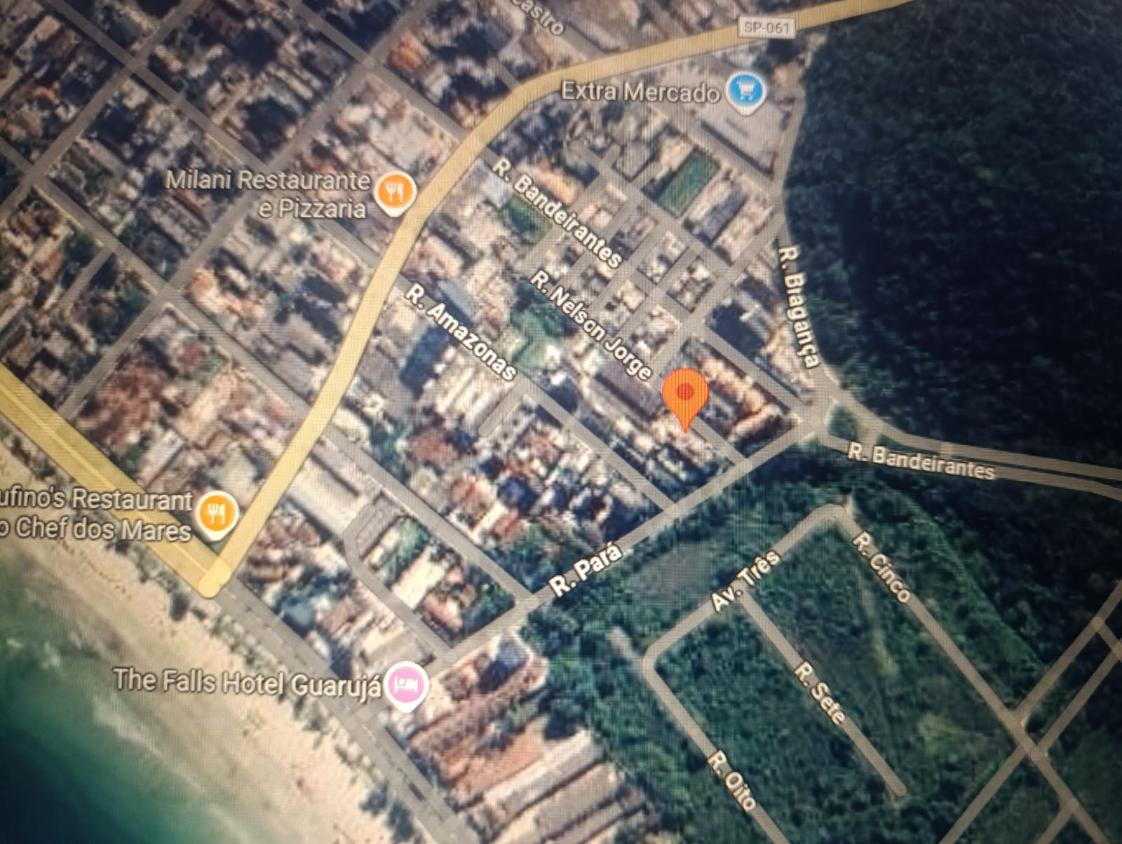This screenshot has height=844, width=1122.
Task: View The Falls Hotel Guarujá pin
Action: [407, 684]
